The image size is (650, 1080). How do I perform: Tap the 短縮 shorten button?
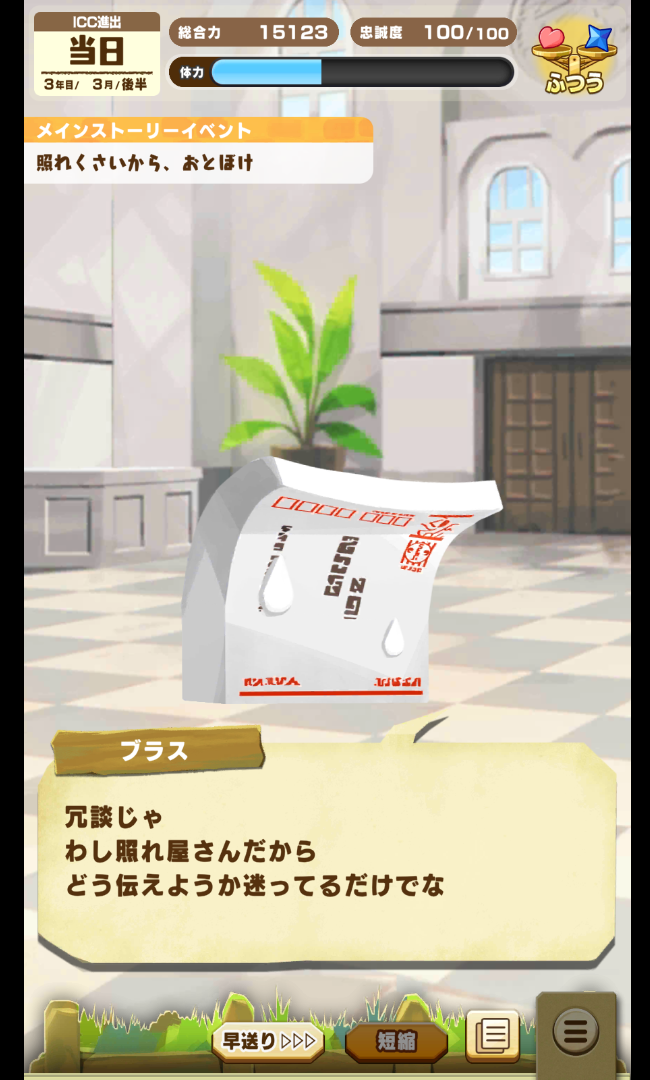click(396, 1041)
